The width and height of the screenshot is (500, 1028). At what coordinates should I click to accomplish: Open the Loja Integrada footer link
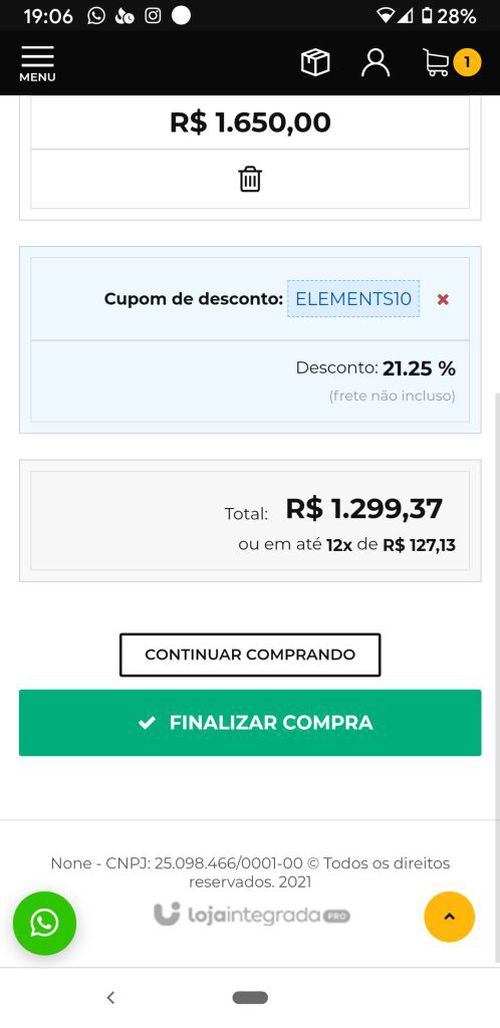click(x=252, y=915)
